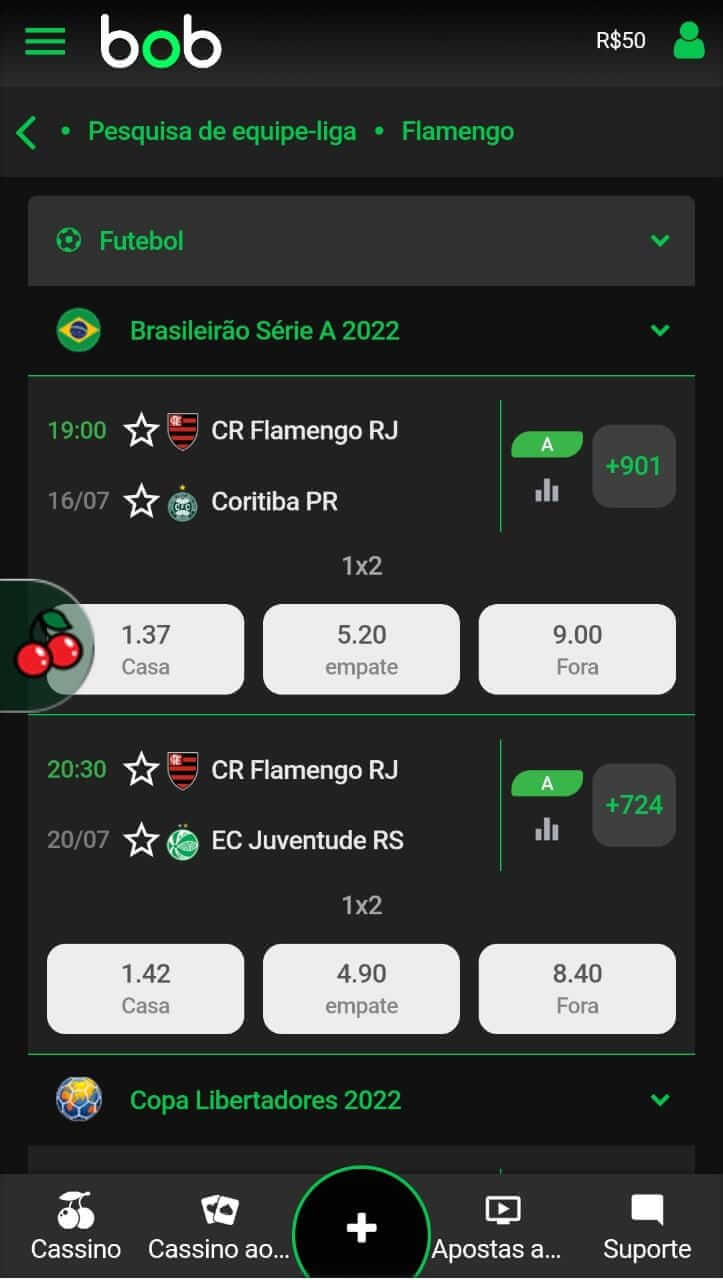Select empate odds 4.90
The height and width of the screenshot is (1280, 723).
tap(361, 988)
